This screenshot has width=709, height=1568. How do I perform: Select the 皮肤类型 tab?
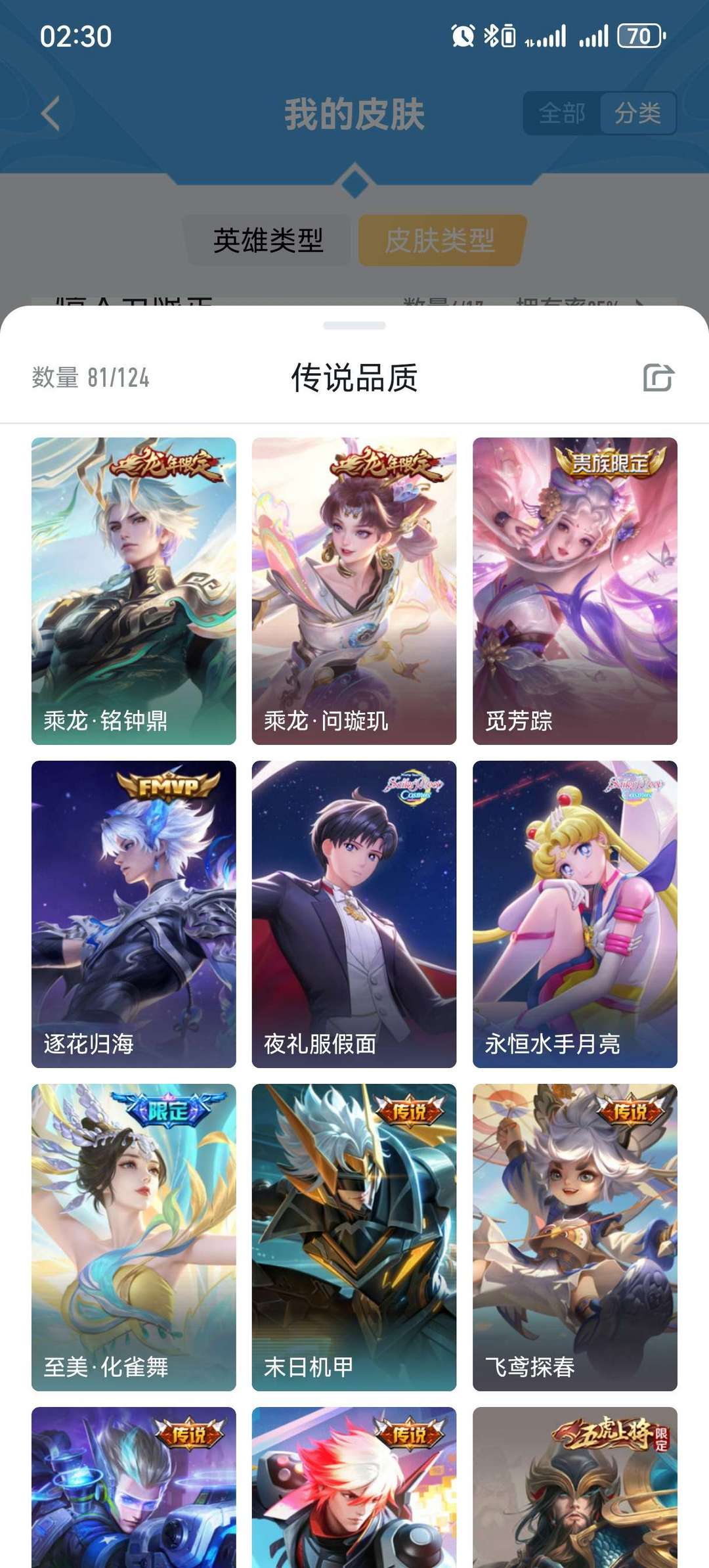click(440, 240)
